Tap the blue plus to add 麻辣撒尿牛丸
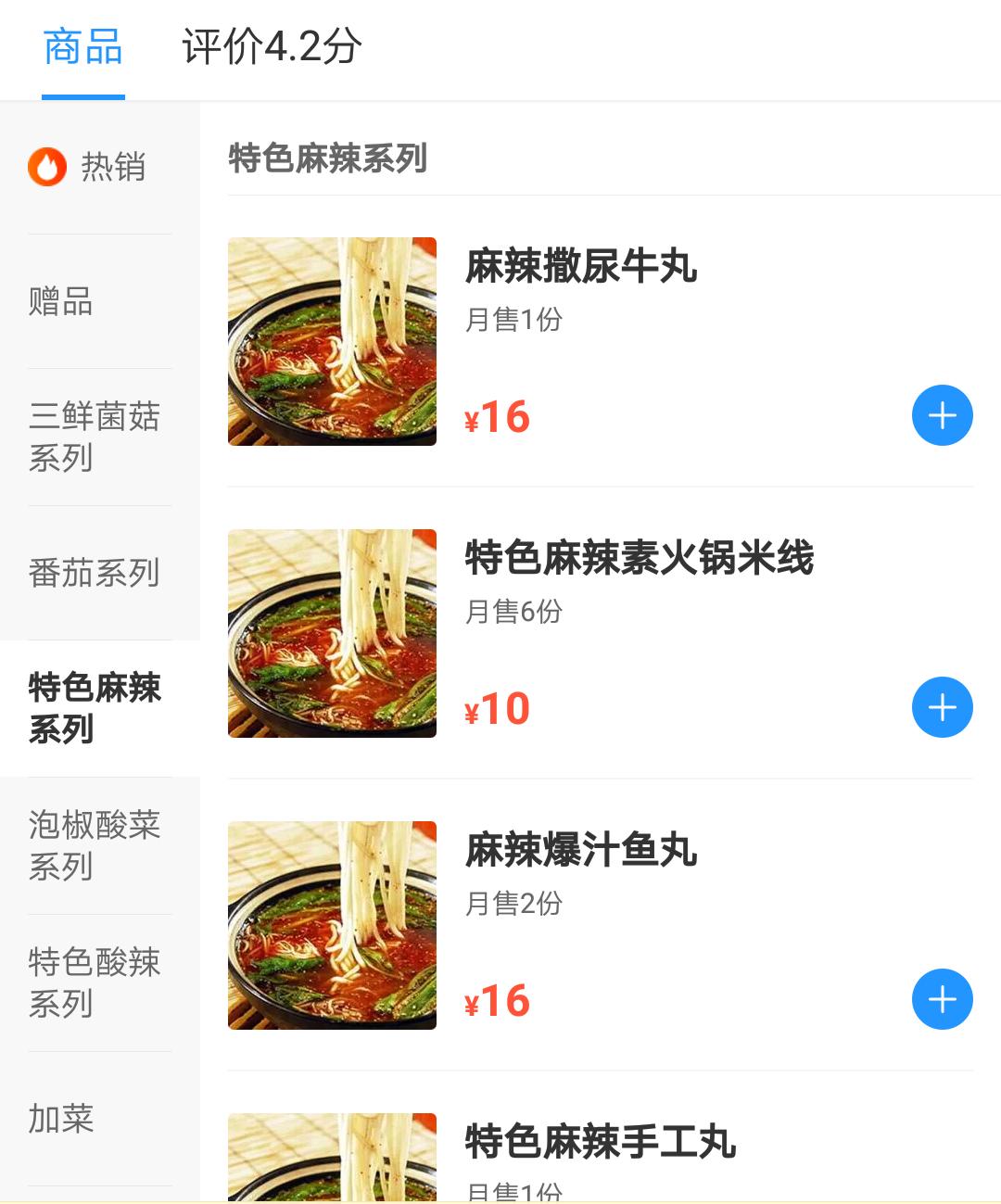 tap(942, 415)
